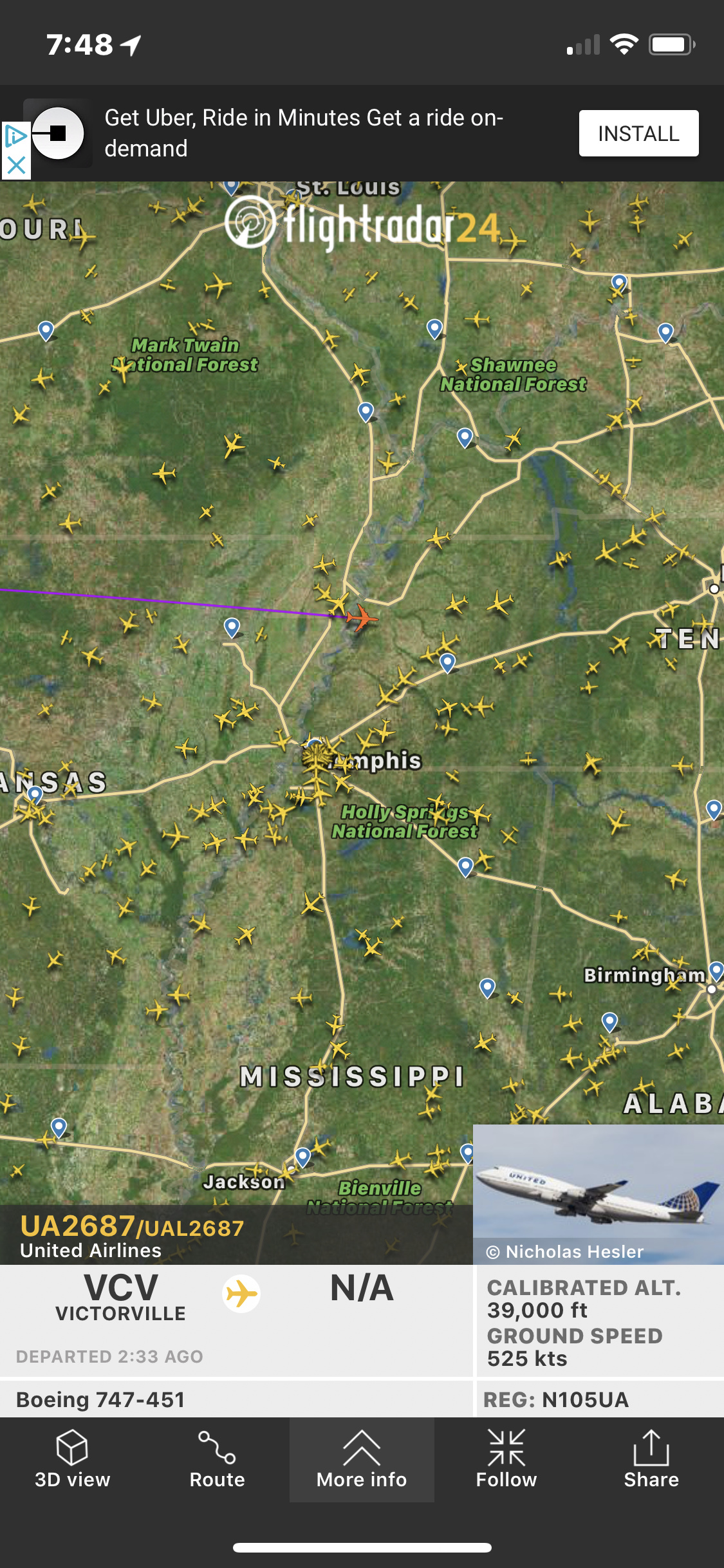Select the red UA2687 plane on map

click(x=362, y=618)
